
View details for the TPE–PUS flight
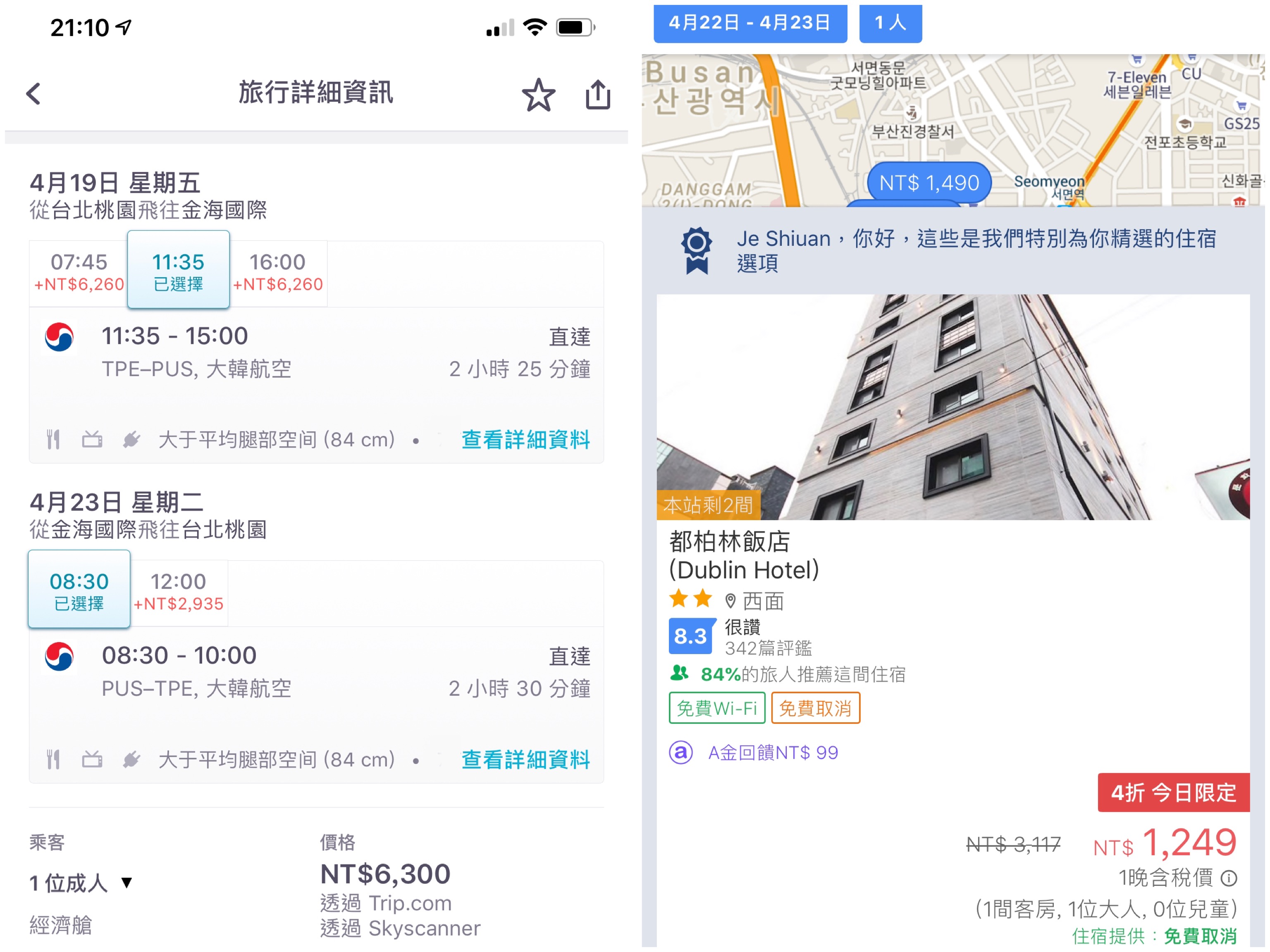pos(525,440)
